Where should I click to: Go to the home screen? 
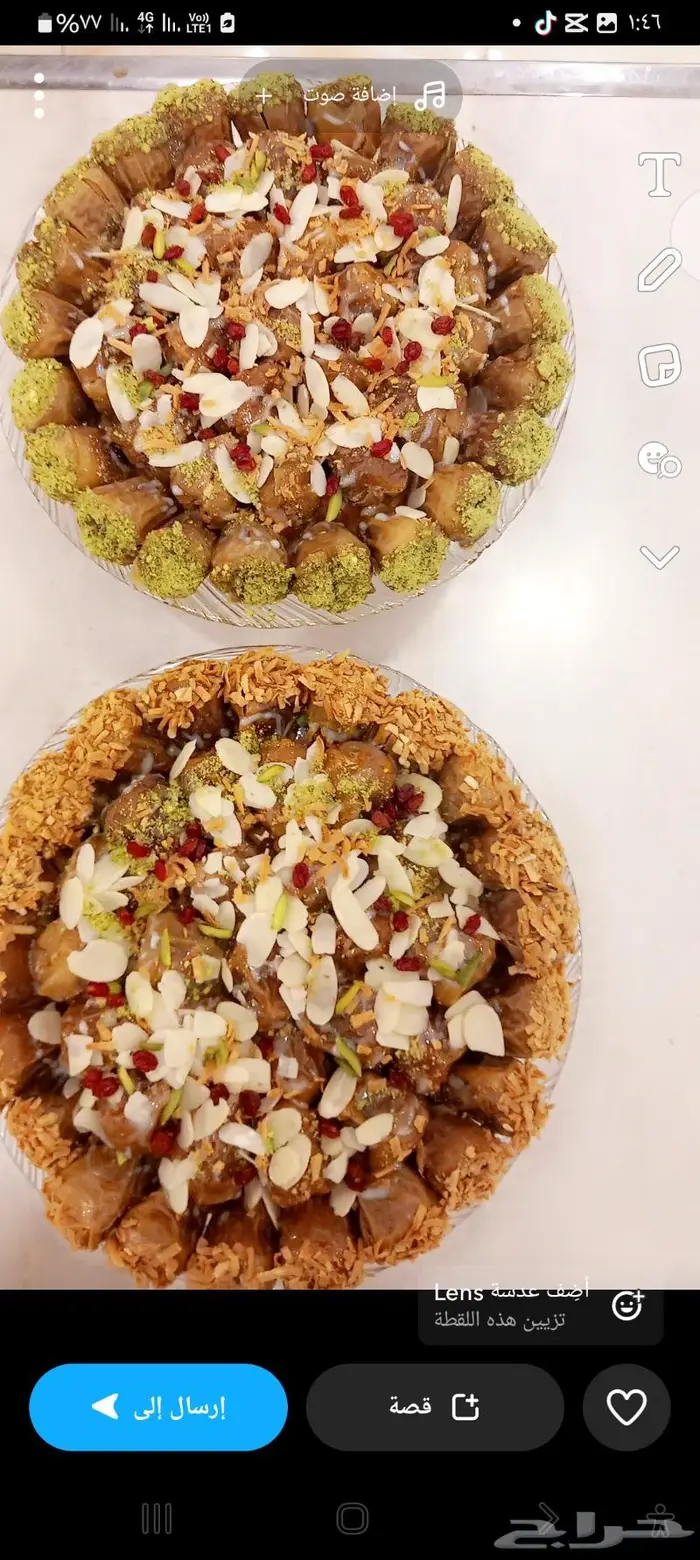(352, 1518)
